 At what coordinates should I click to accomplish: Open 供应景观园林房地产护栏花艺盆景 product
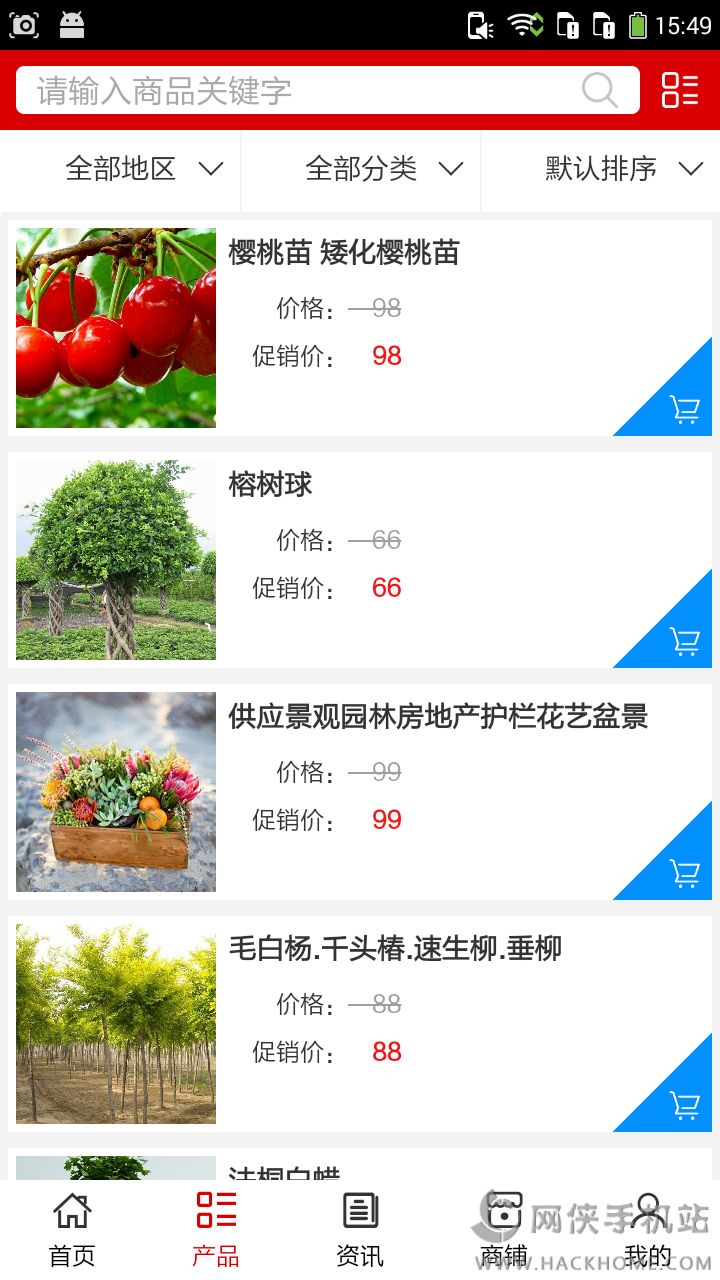pyautogui.click(x=438, y=716)
